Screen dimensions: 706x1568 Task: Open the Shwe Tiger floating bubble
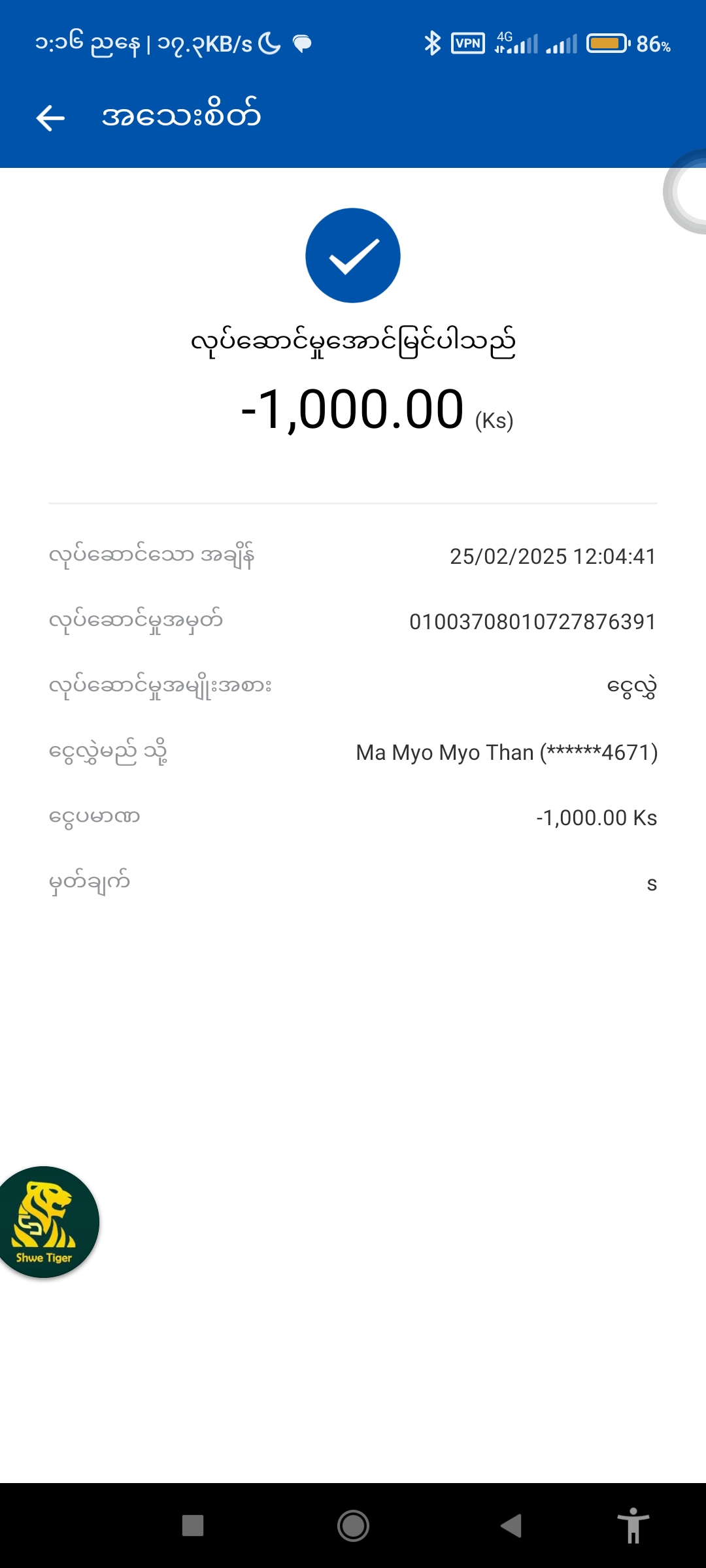[44, 1222]
